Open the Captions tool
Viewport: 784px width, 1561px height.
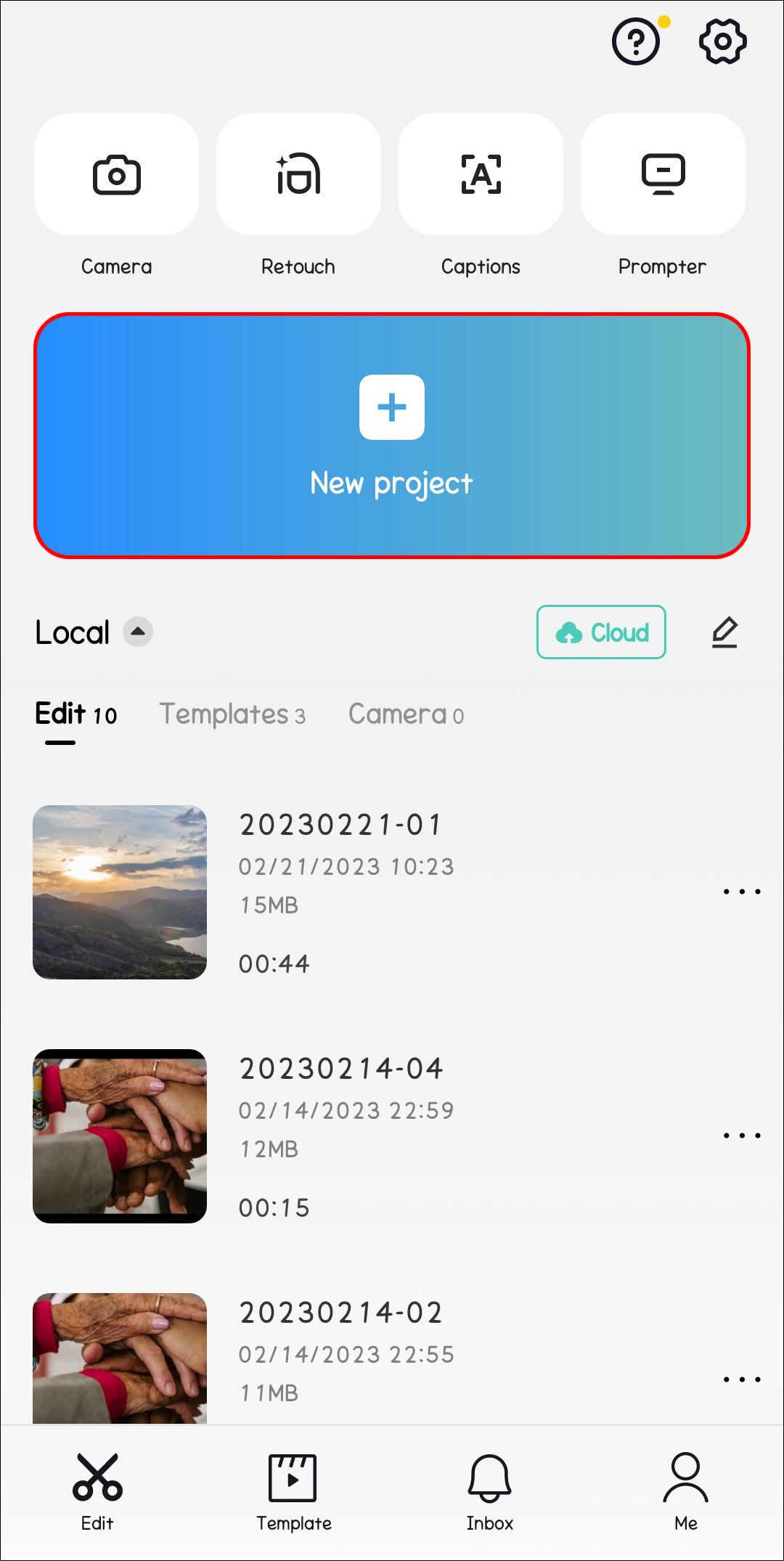(481, 175)
